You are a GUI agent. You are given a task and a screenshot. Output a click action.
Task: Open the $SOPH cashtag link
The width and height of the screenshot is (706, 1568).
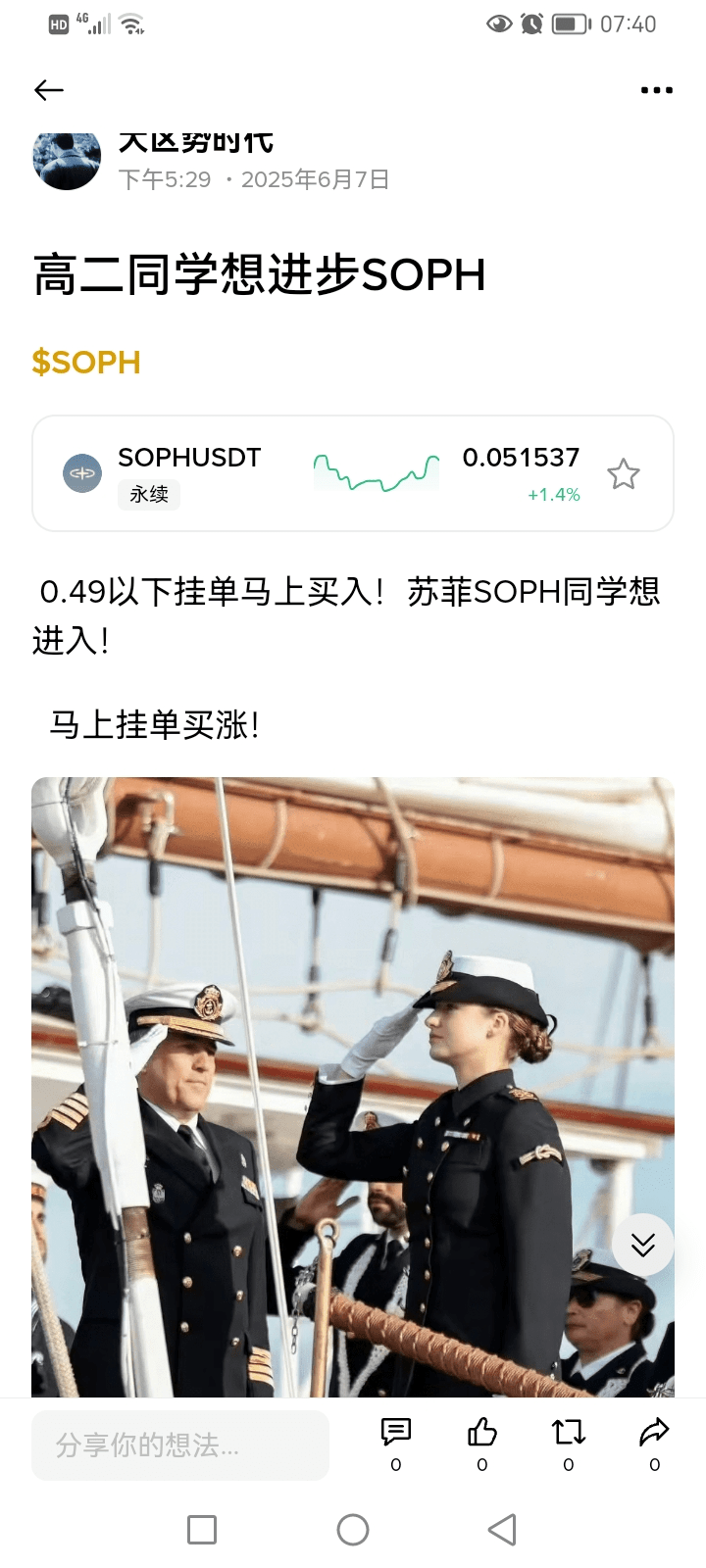(86, 363)
